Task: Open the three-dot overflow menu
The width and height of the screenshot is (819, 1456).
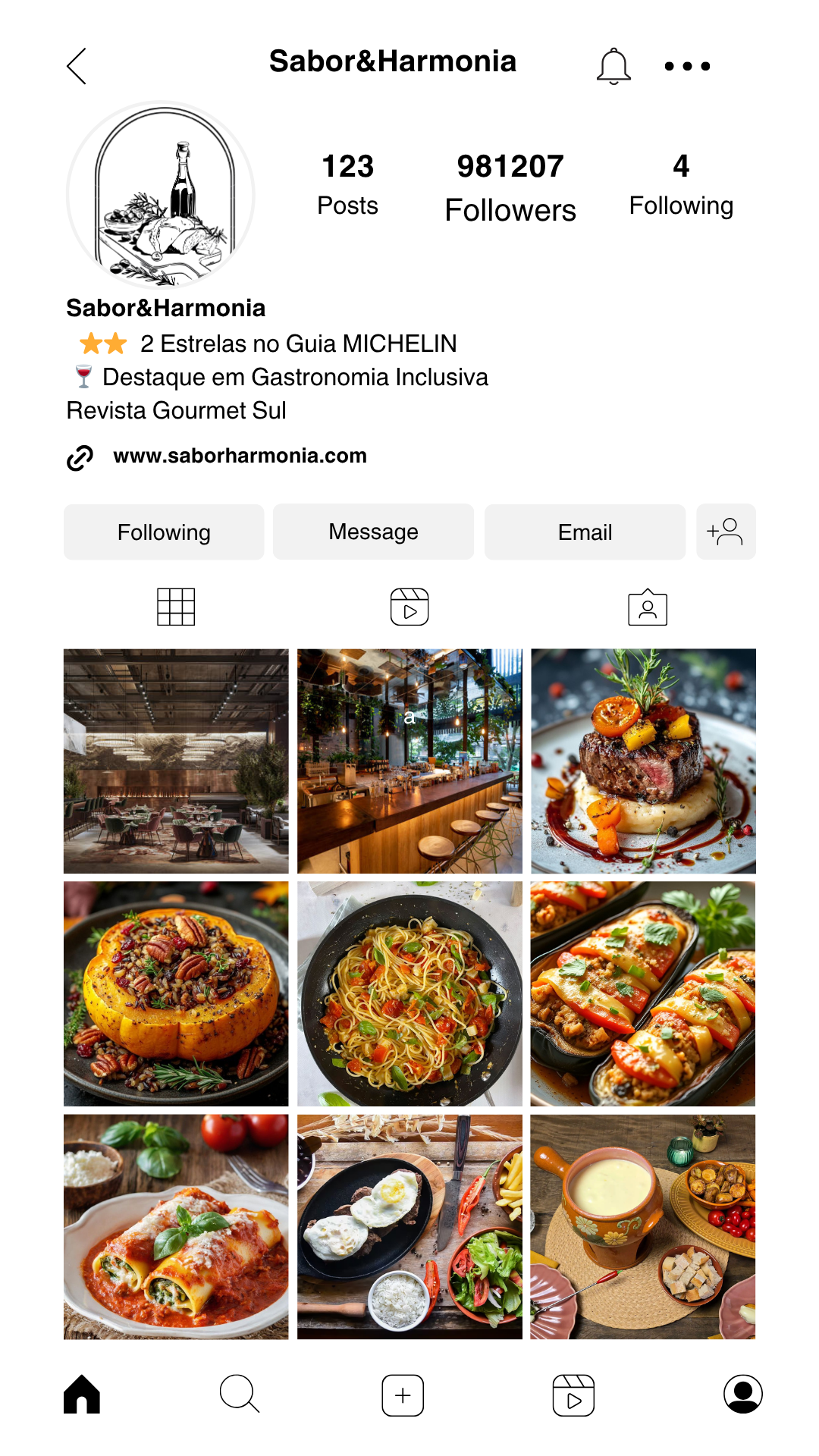Action: (x=687, y=66)
